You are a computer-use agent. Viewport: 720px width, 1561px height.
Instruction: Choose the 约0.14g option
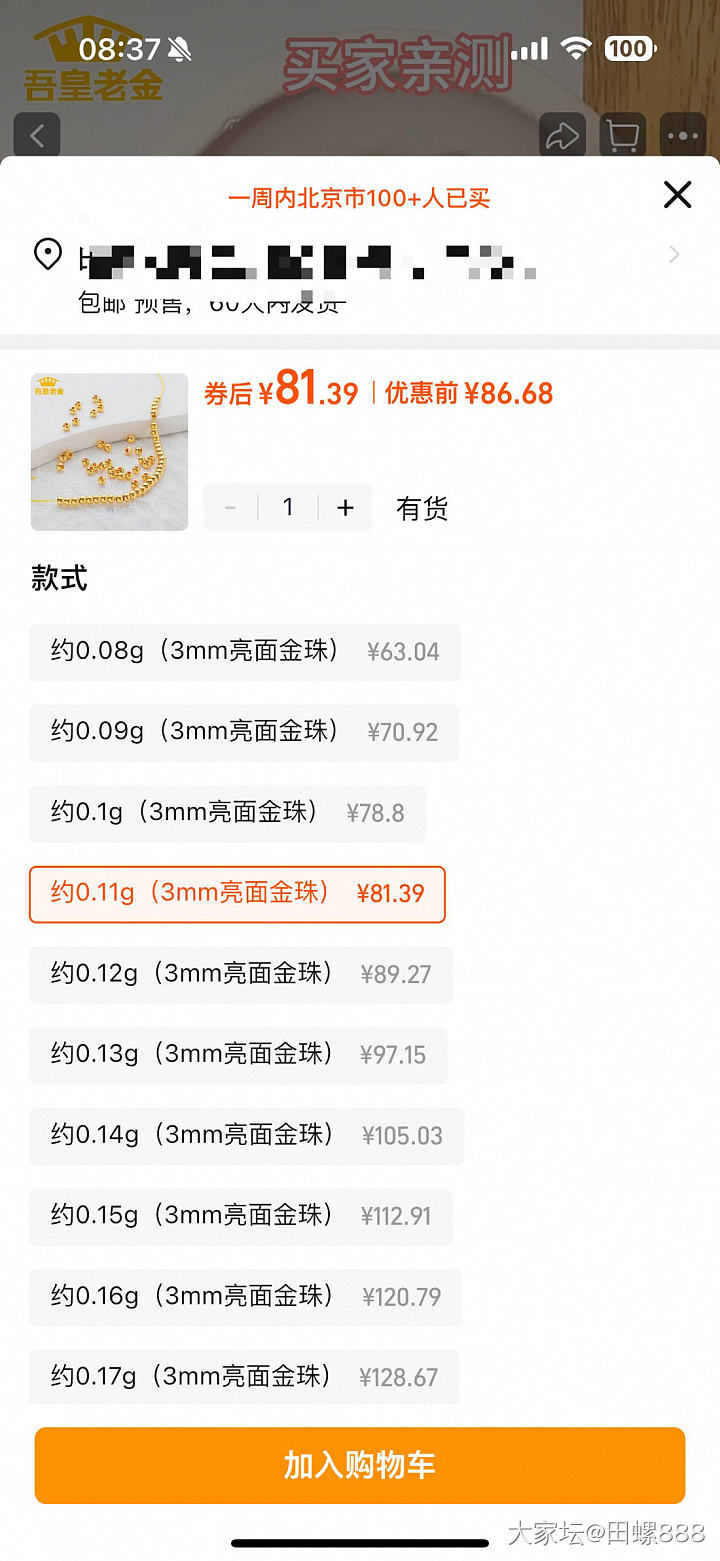(246, 1136)
